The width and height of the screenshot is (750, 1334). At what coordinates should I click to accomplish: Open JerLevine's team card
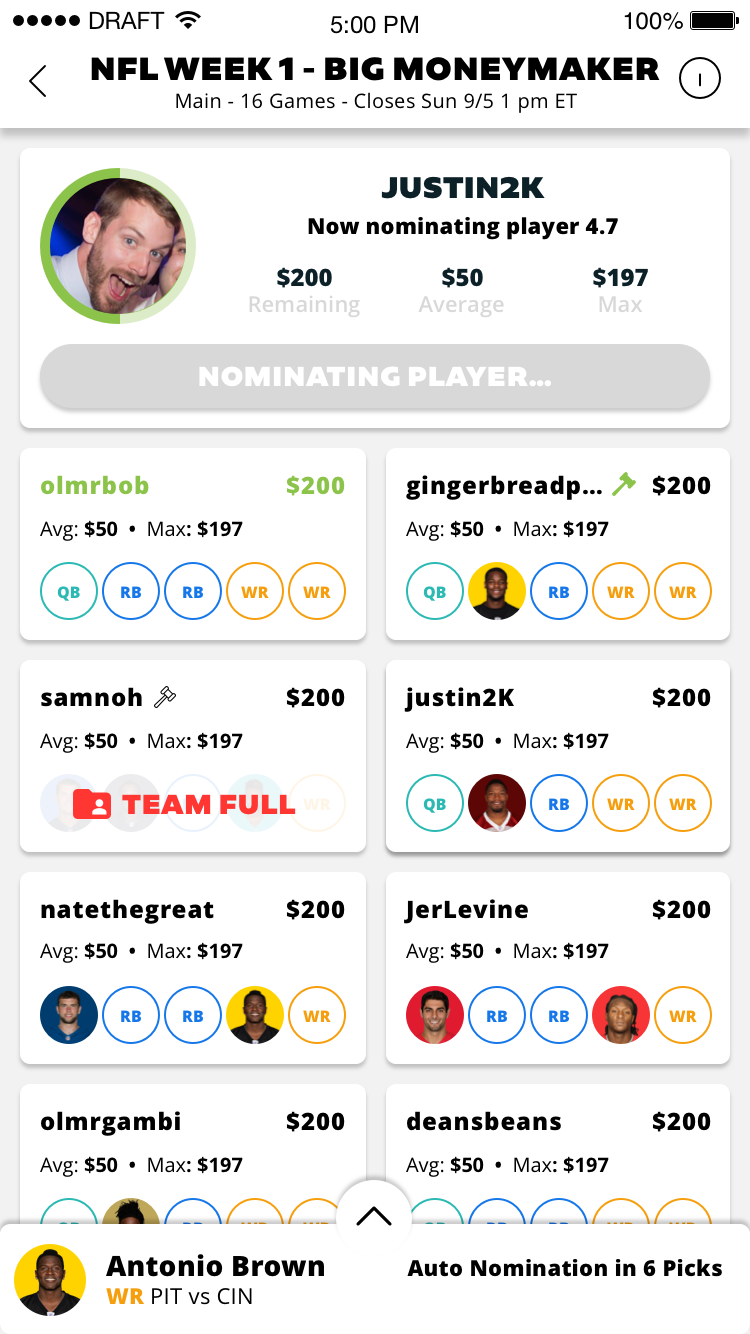pos(558,968)
